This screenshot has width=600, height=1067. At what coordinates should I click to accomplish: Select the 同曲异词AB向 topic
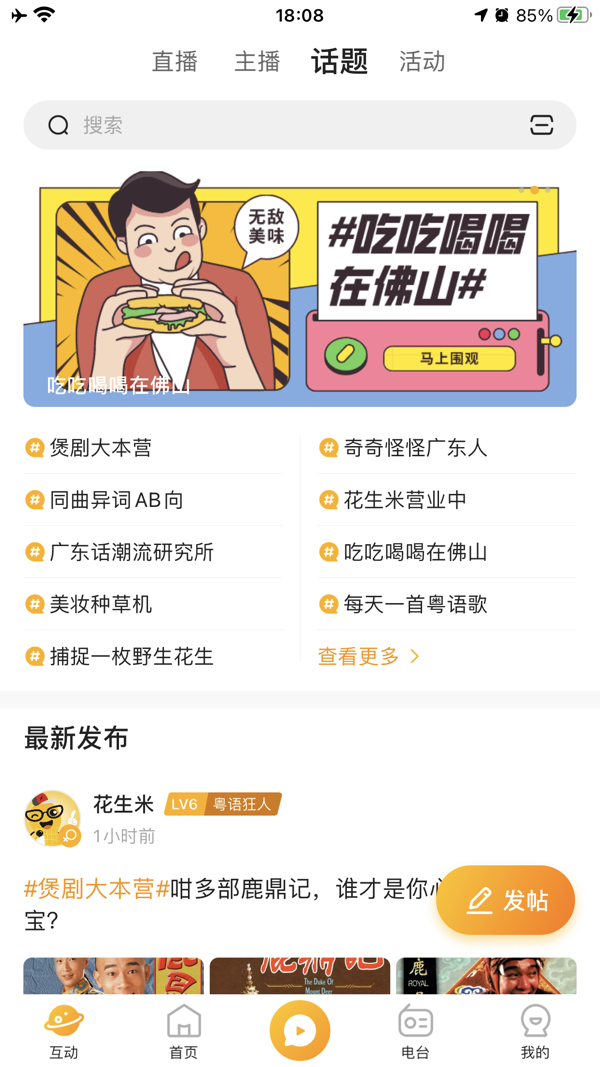pyautogui.click(x=116, y=500)
